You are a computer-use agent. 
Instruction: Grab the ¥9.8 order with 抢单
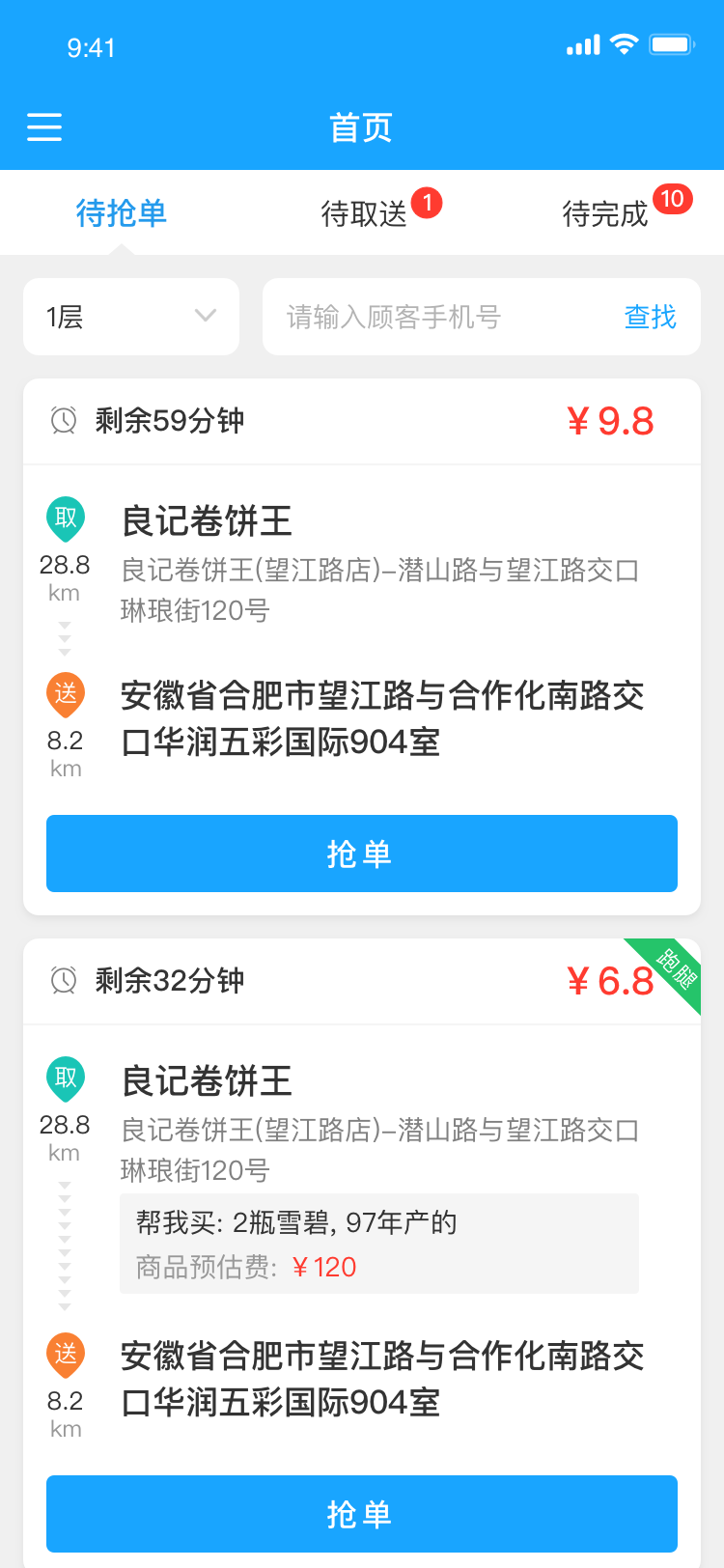coord(362,854)
